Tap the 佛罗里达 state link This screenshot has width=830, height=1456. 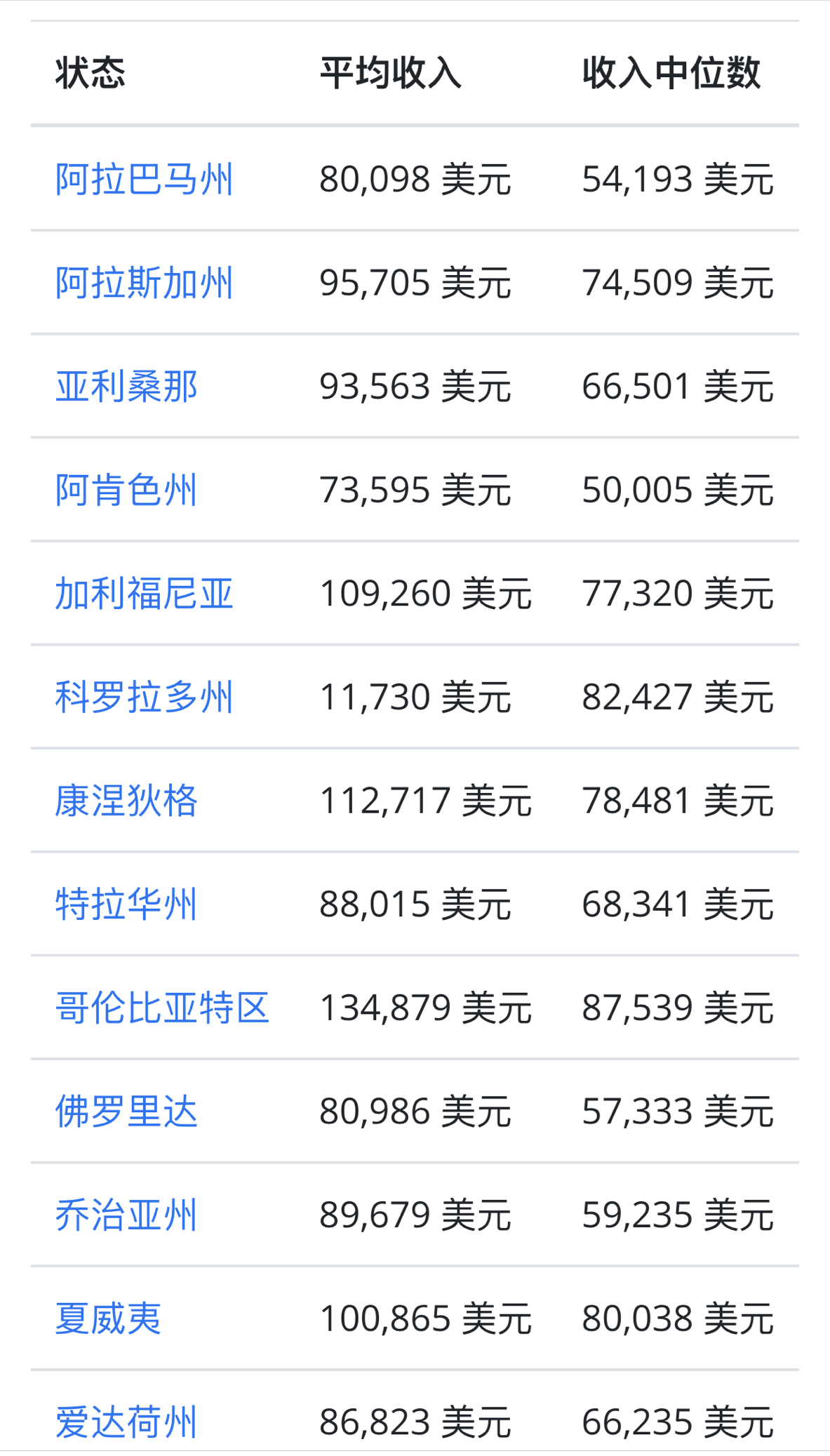126,1111
